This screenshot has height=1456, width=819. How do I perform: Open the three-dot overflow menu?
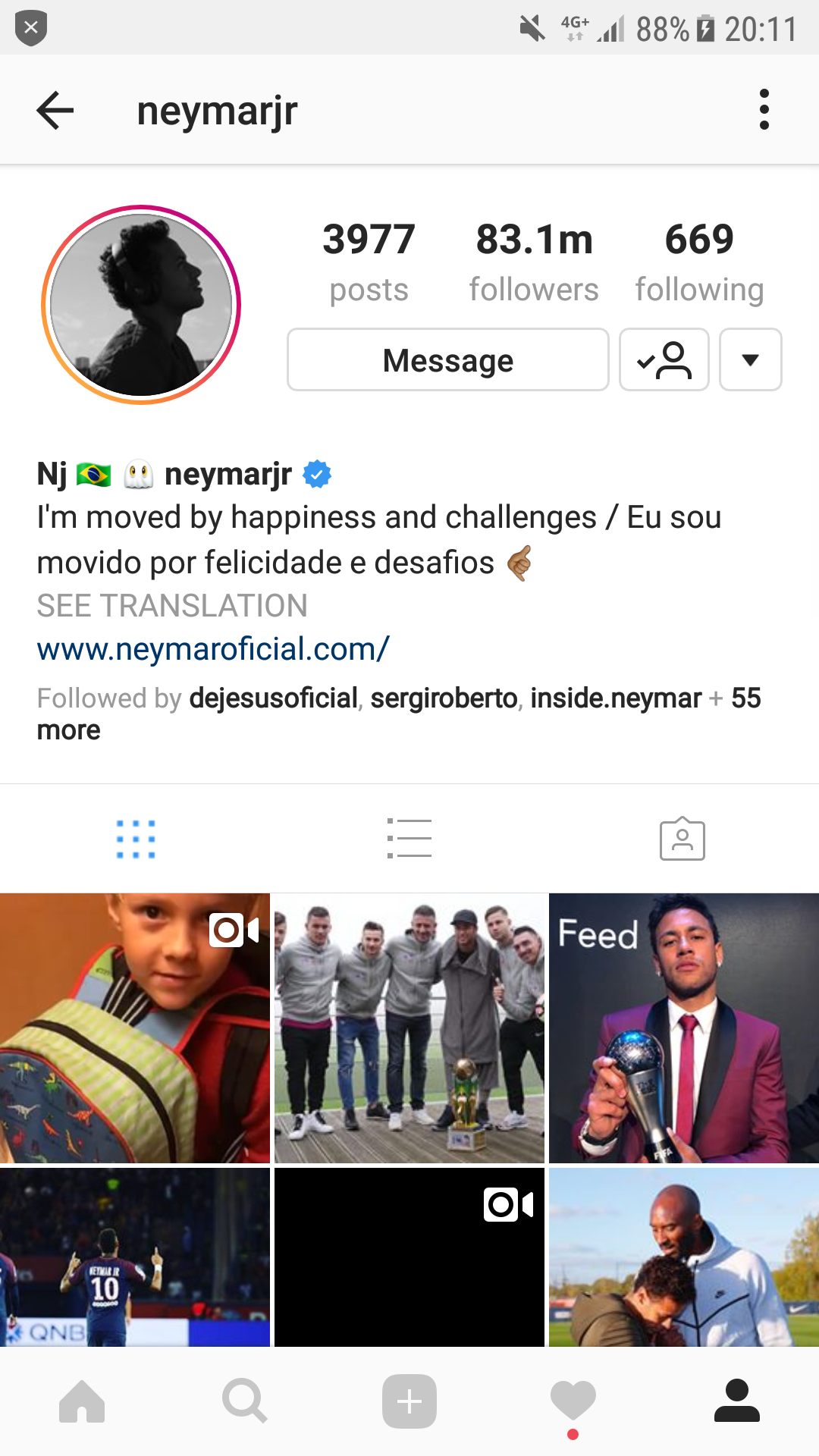[764, 110]
